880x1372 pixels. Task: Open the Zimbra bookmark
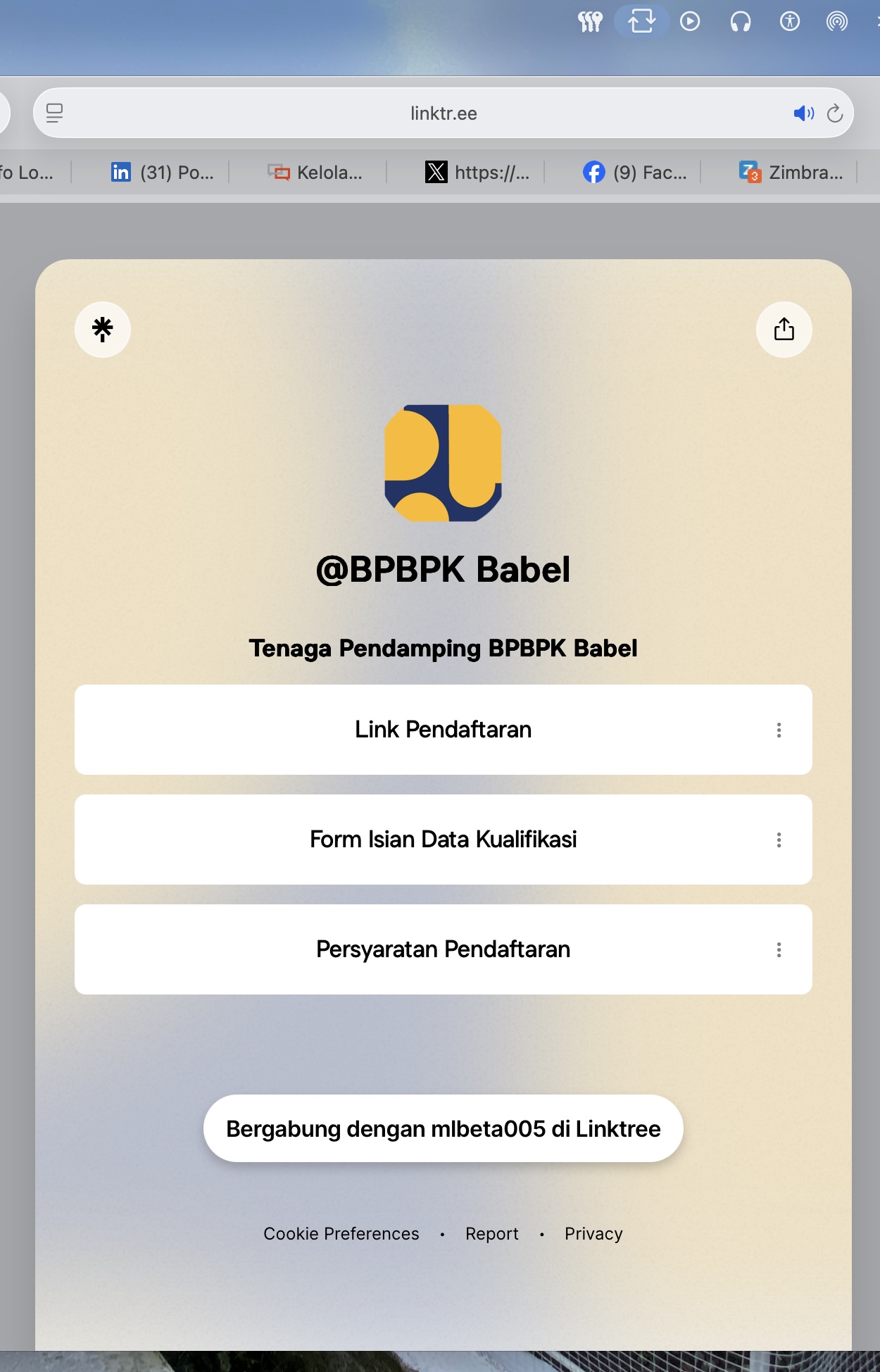point(791,173)
